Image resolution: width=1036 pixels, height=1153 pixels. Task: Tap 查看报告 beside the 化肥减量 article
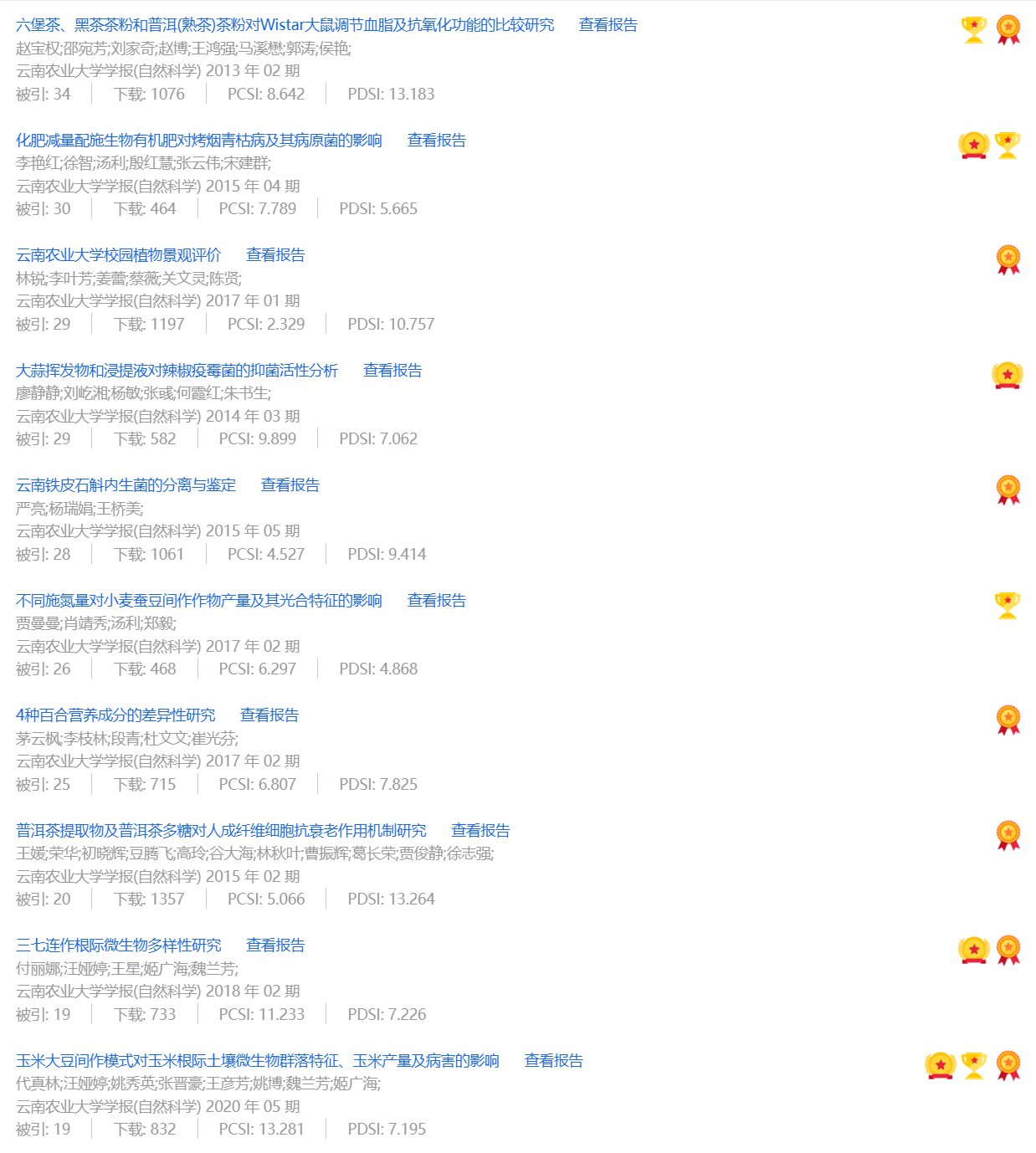click(436, 141)
